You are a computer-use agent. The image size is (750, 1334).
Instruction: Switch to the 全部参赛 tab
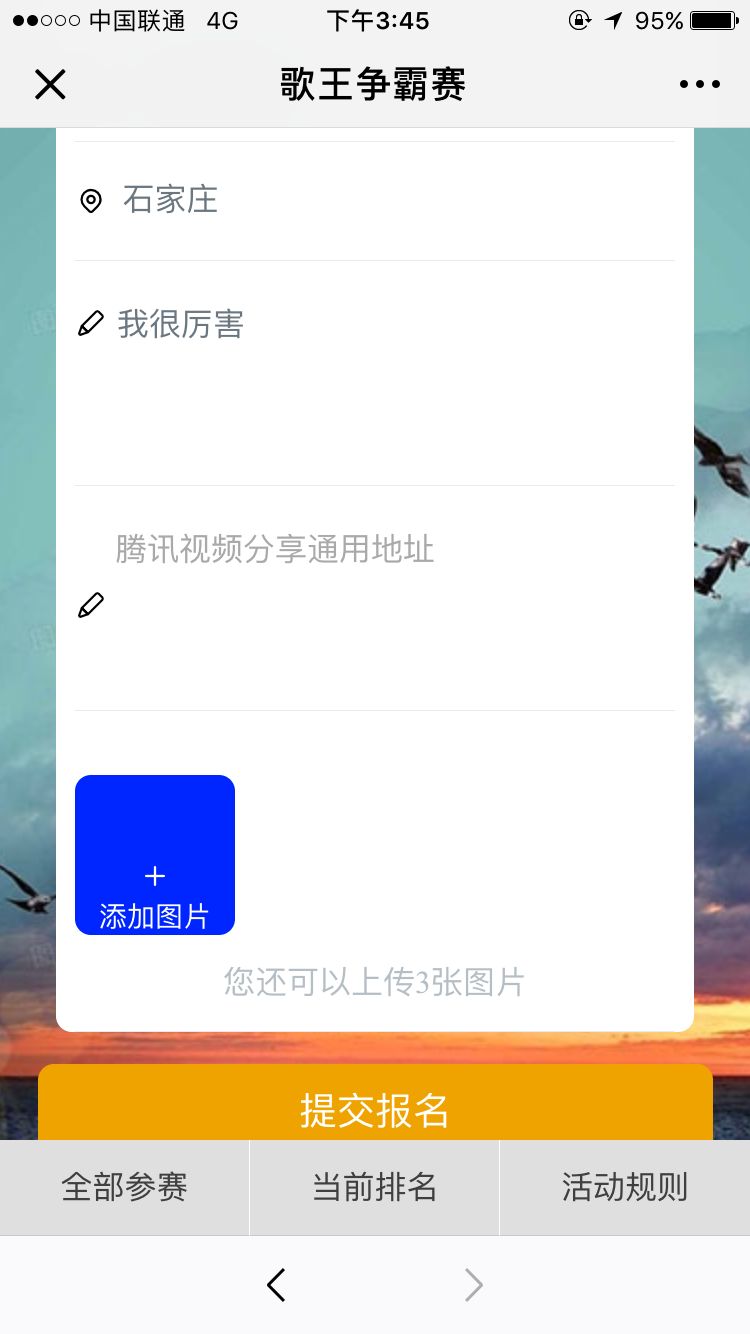pyautogui.click(x=124, y=1187)
